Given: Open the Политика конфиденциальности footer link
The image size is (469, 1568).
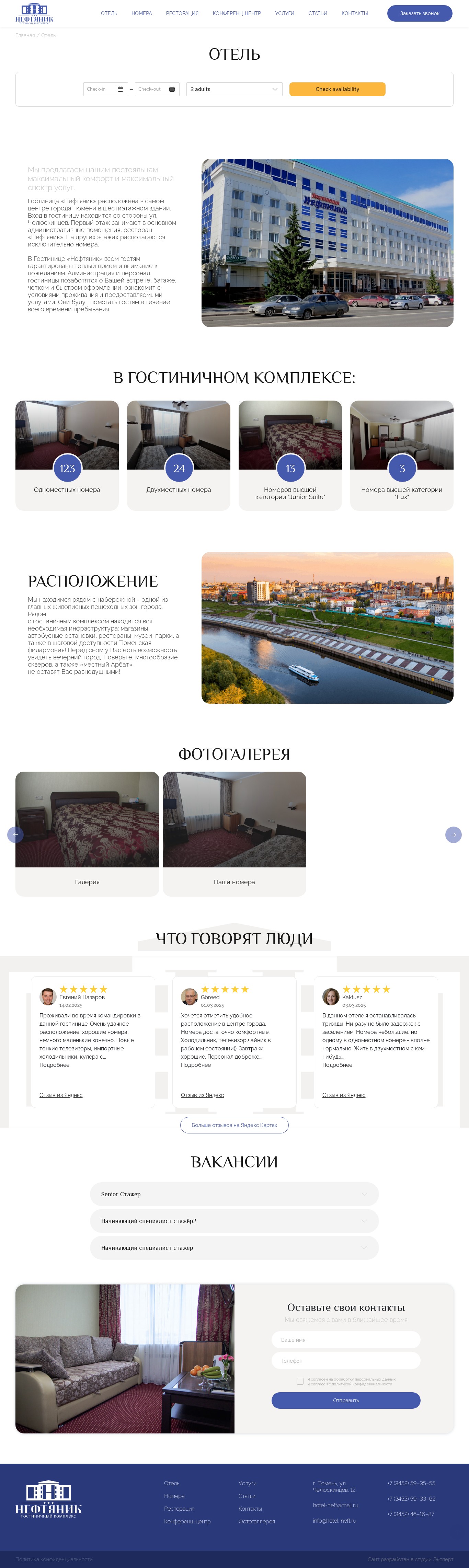Looking at the screenshot, I should [54, 1559].
